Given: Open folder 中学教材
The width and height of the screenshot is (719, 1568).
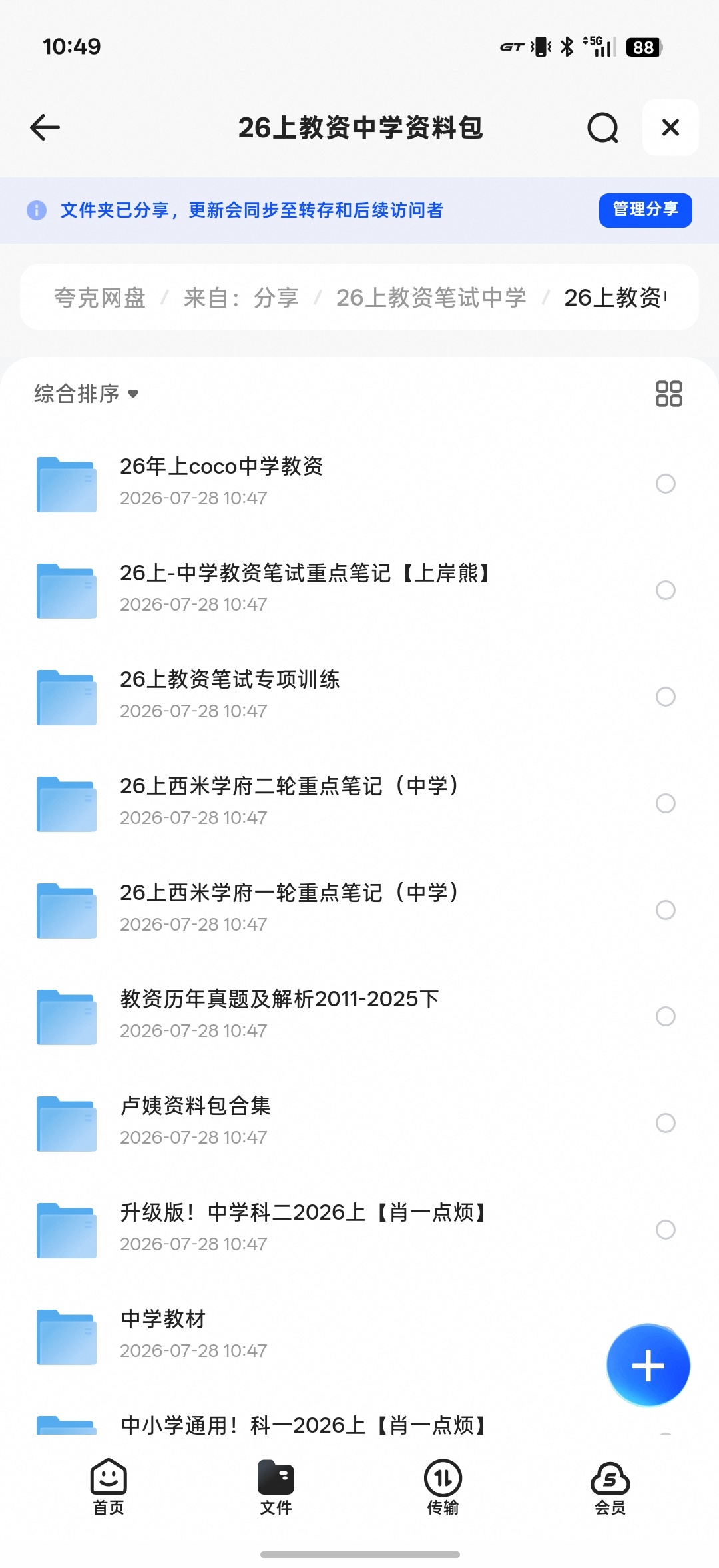Looking at the screenshot, I should (306, 1336).
